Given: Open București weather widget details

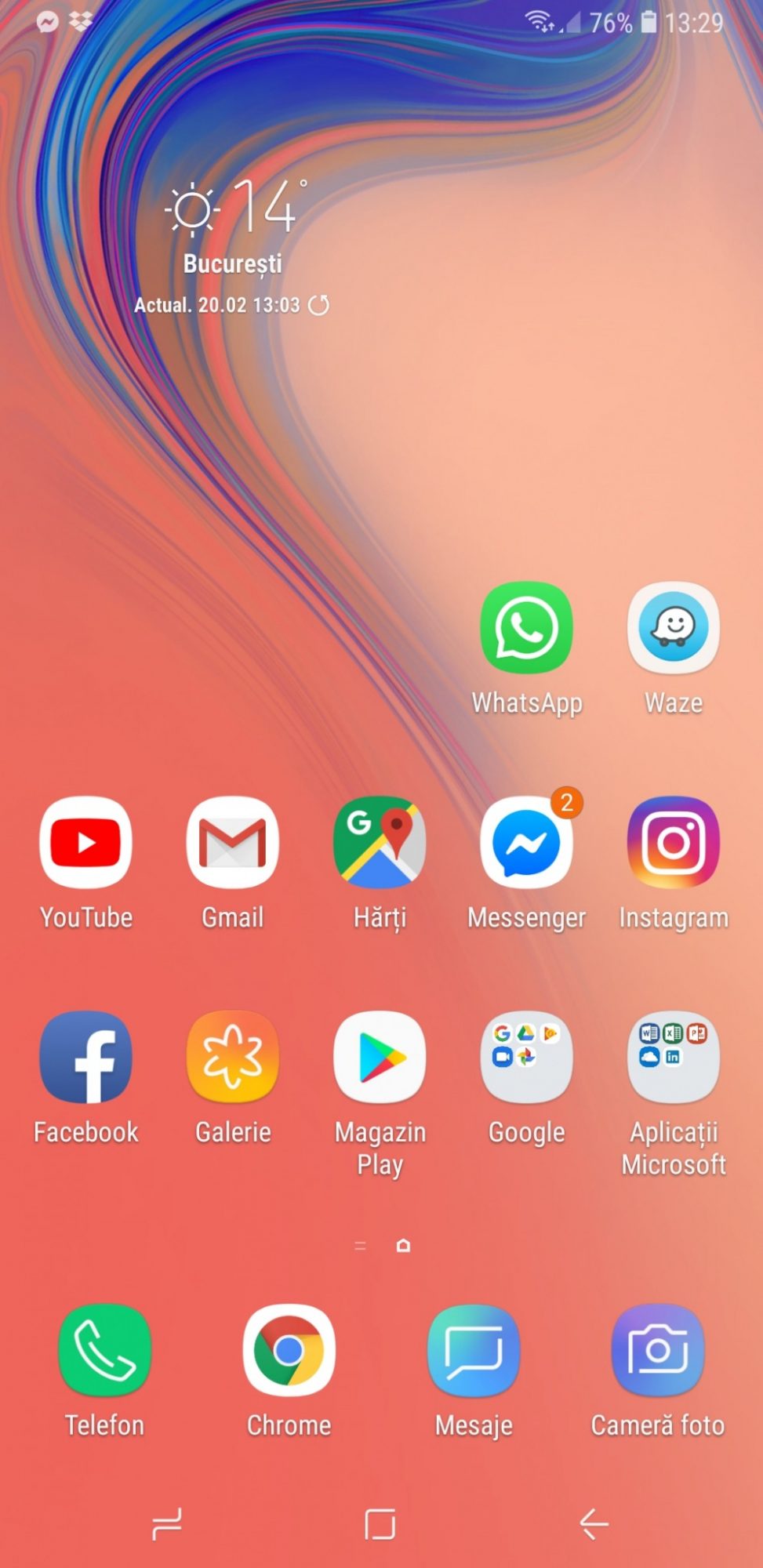Looking at the screenshot, I should [x=232, y=235].
